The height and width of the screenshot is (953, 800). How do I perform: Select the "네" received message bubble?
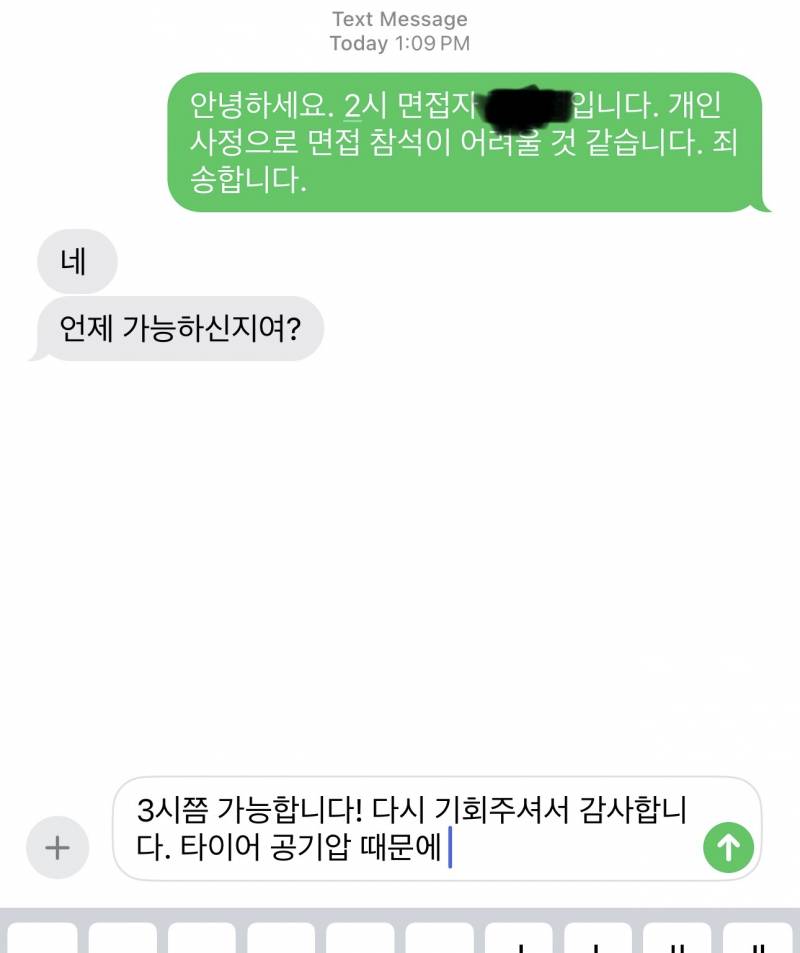76,261
